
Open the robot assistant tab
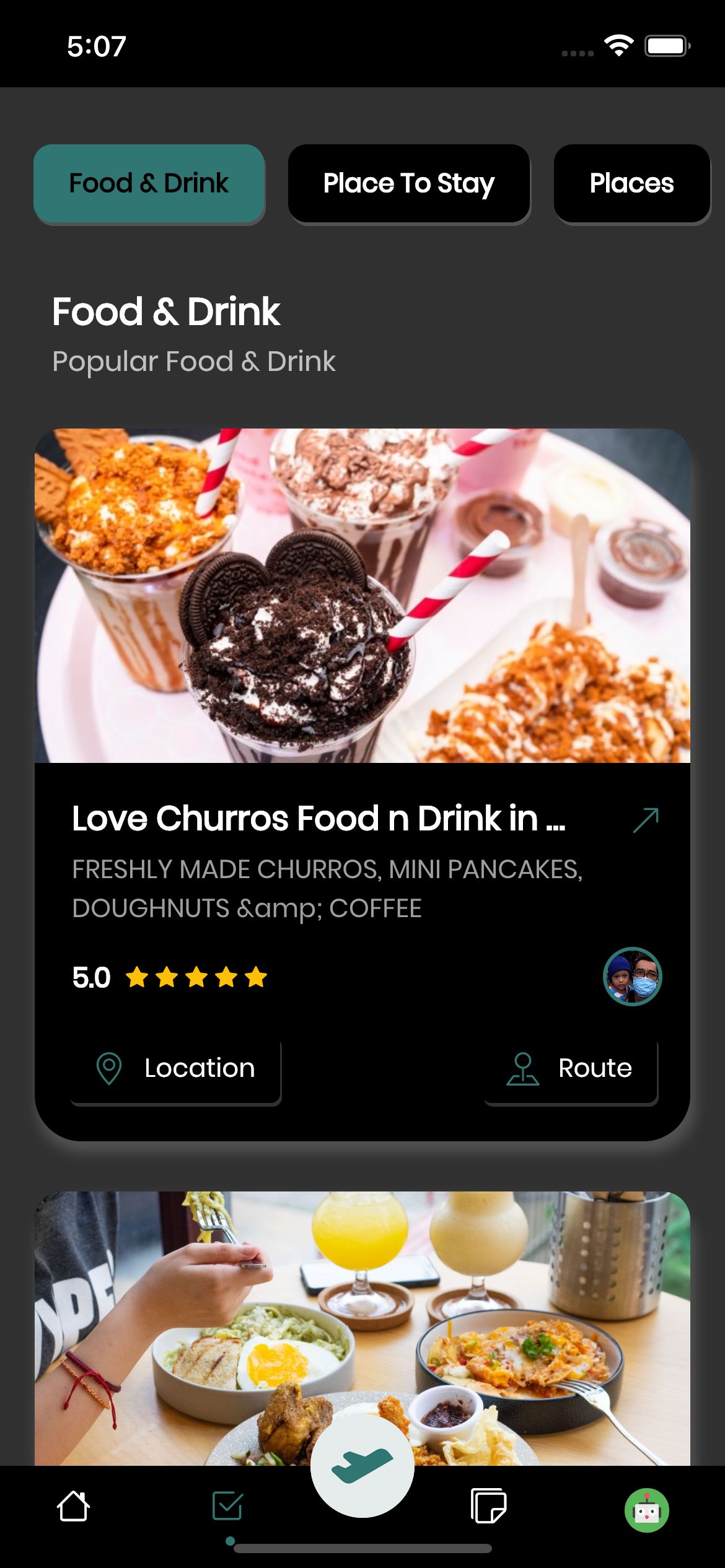[646, 1510]
